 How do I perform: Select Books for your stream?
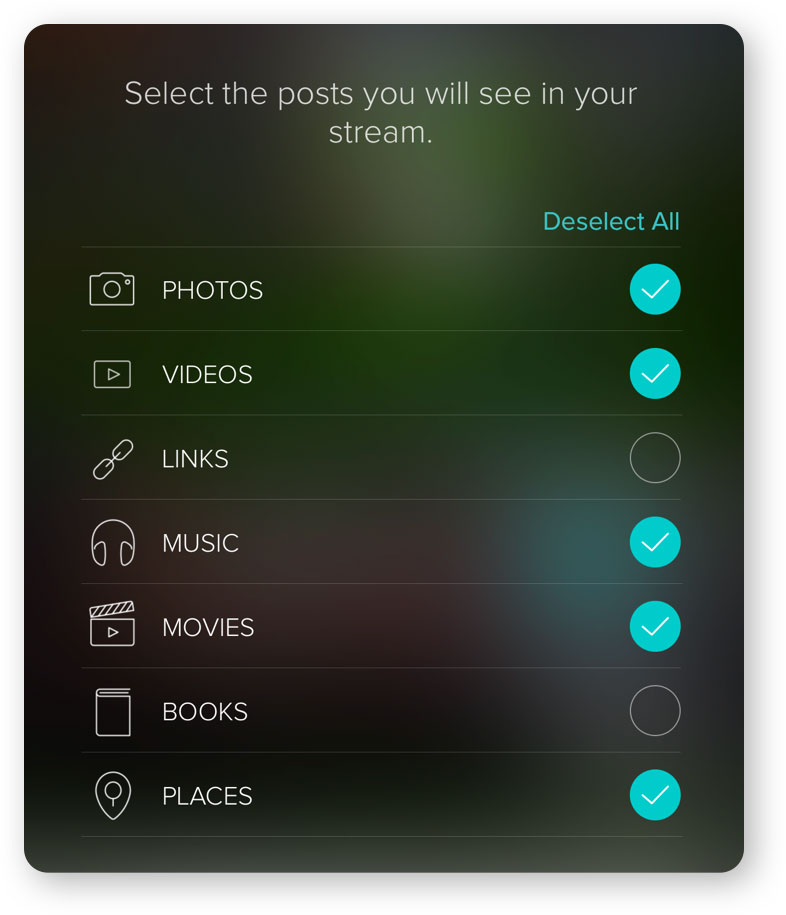click(655, 711)
